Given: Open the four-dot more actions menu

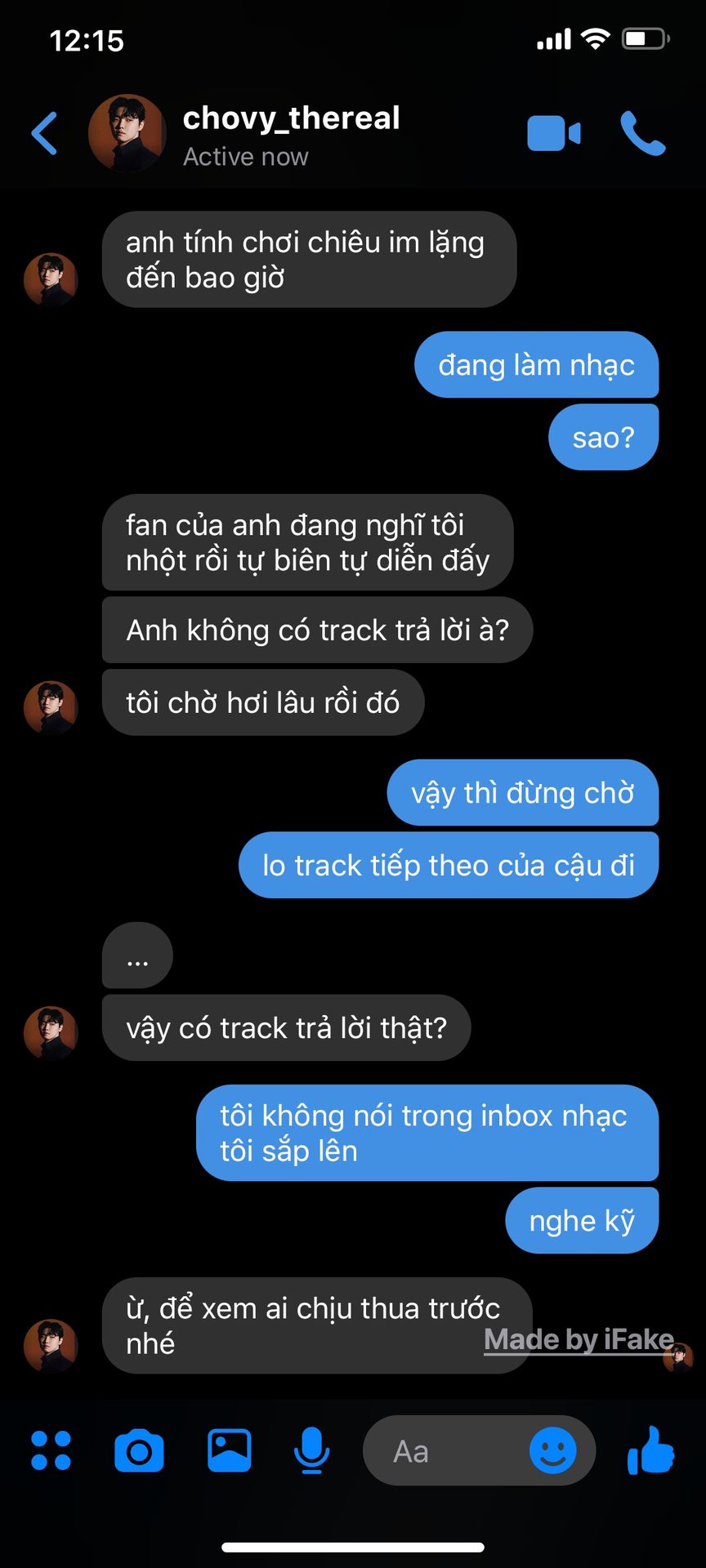Looking at the screenshot, I should (x=51, y=1451).
